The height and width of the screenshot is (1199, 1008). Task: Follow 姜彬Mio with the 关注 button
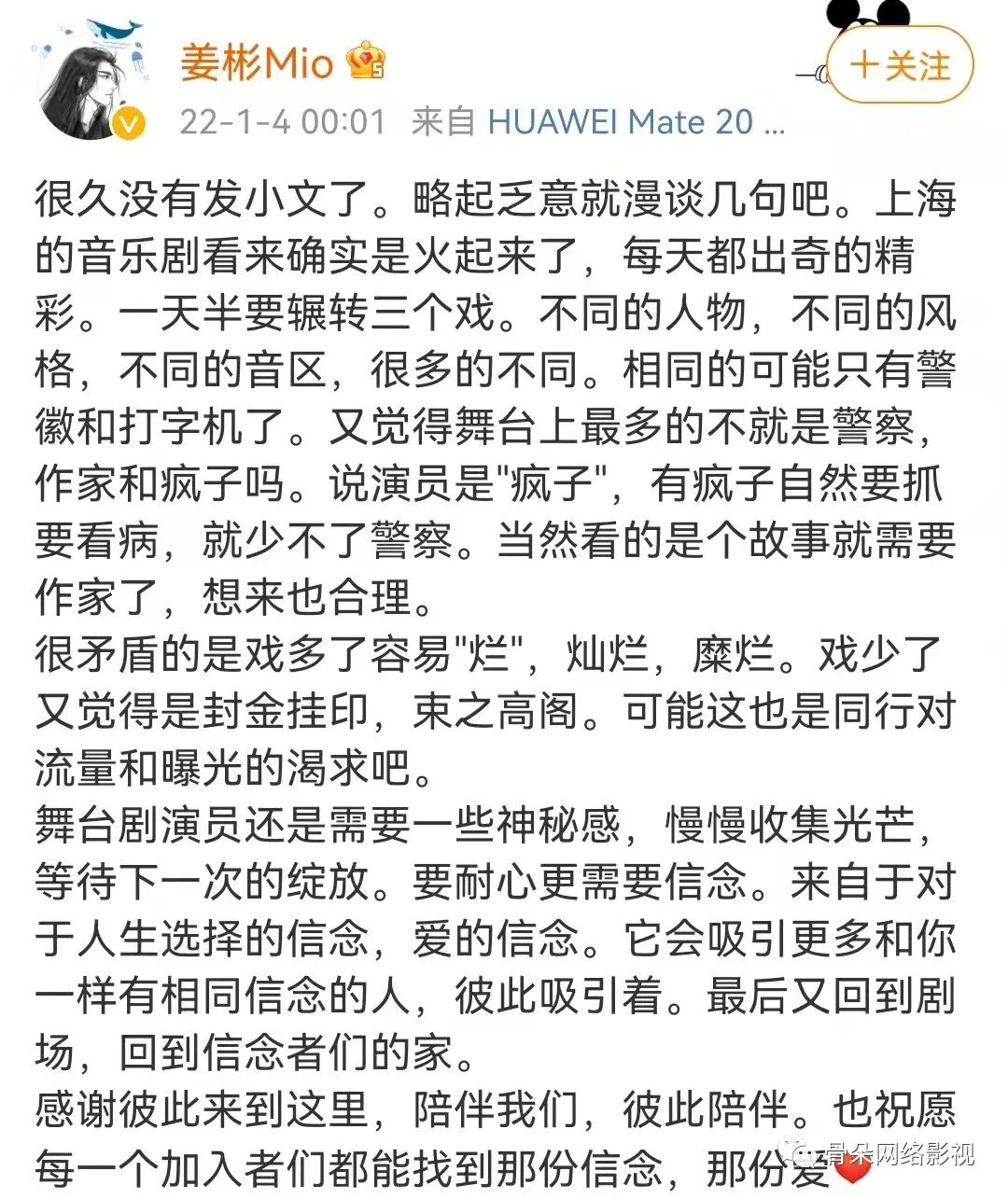pyautogui.click(x=900, y=65)
